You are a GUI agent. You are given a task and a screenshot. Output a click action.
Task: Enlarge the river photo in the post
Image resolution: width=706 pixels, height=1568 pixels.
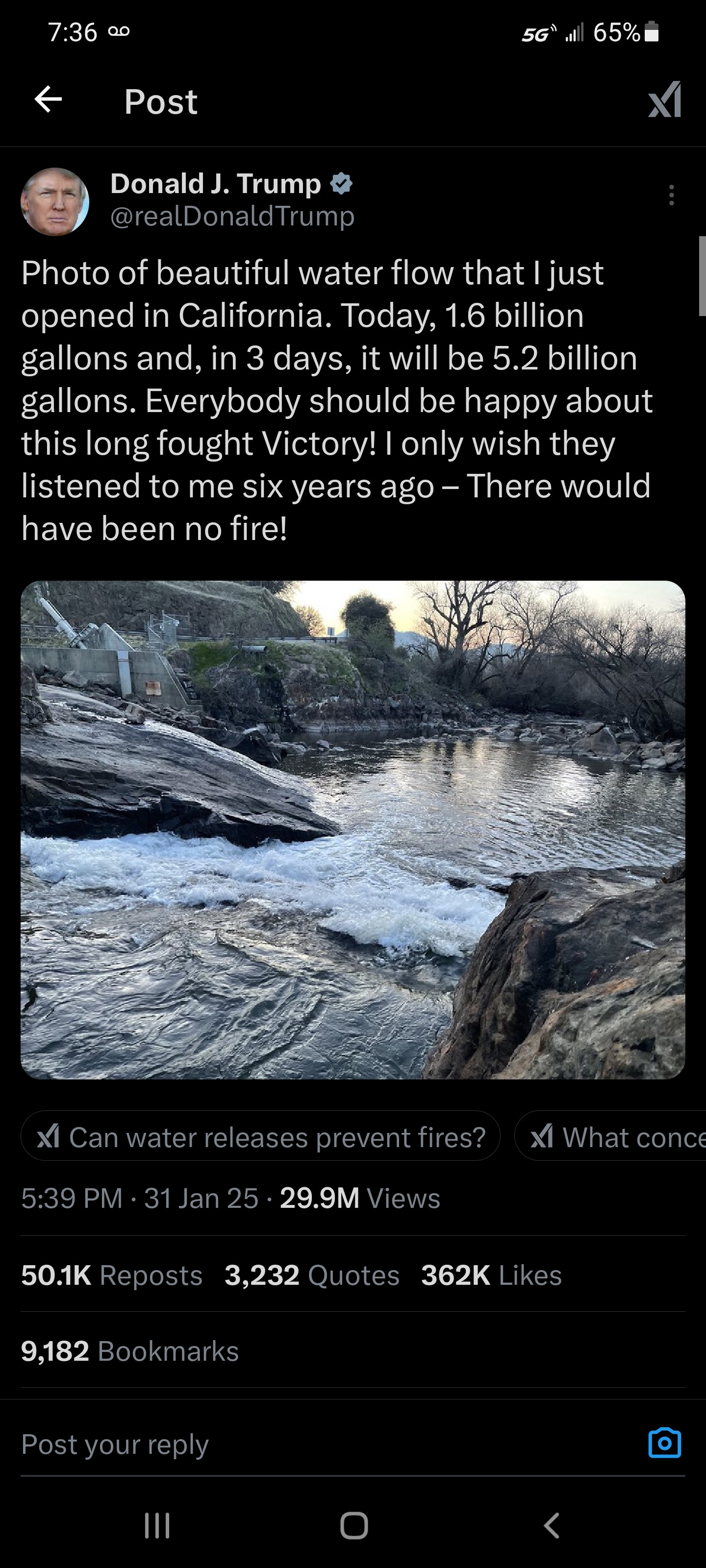[353, 829]
